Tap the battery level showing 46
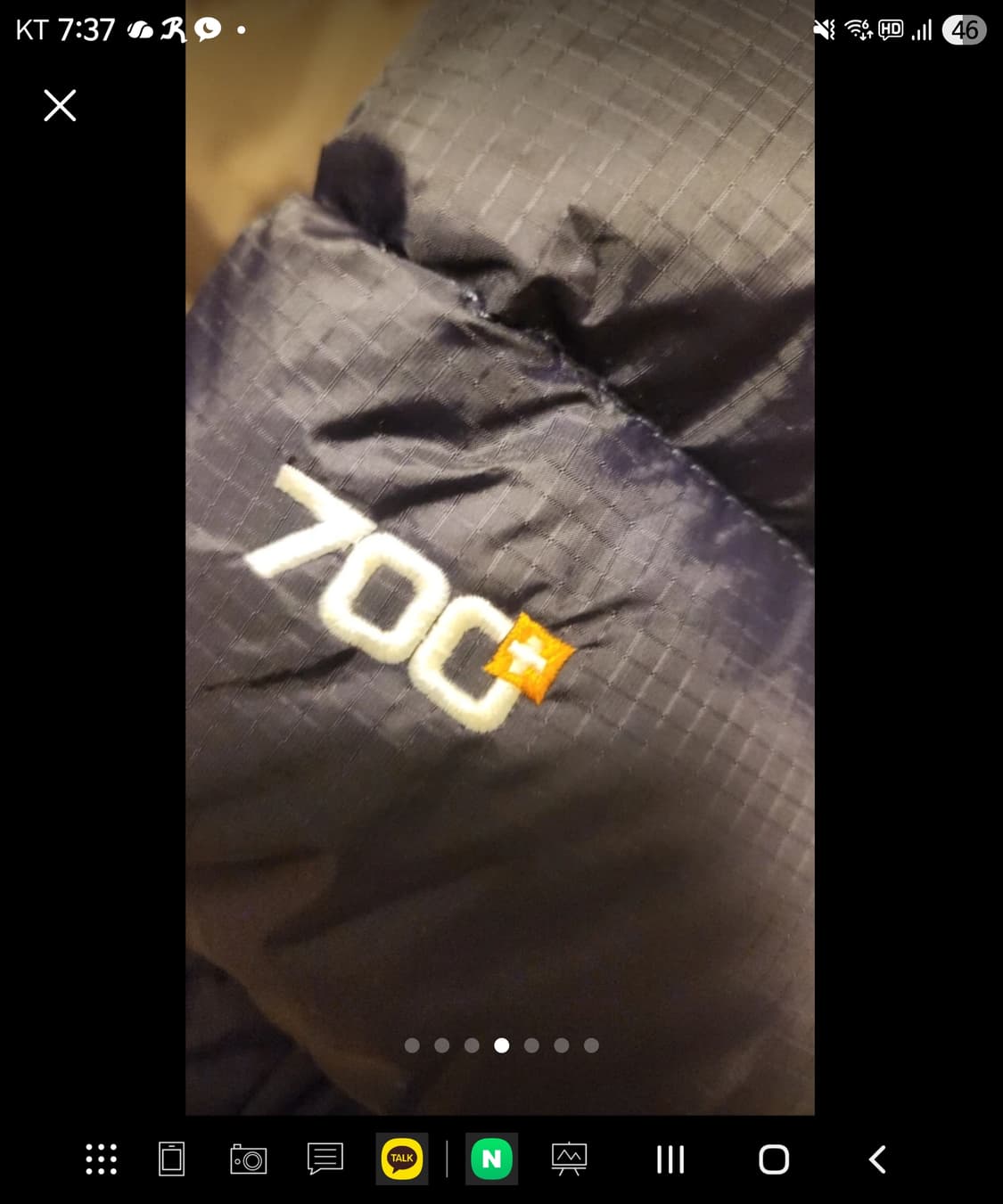 tap(964, 29)
